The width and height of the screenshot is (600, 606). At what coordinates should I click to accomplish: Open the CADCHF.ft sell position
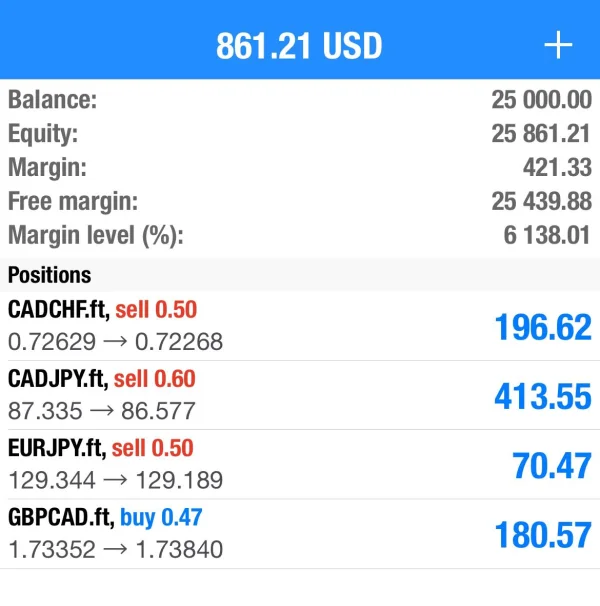299,326
